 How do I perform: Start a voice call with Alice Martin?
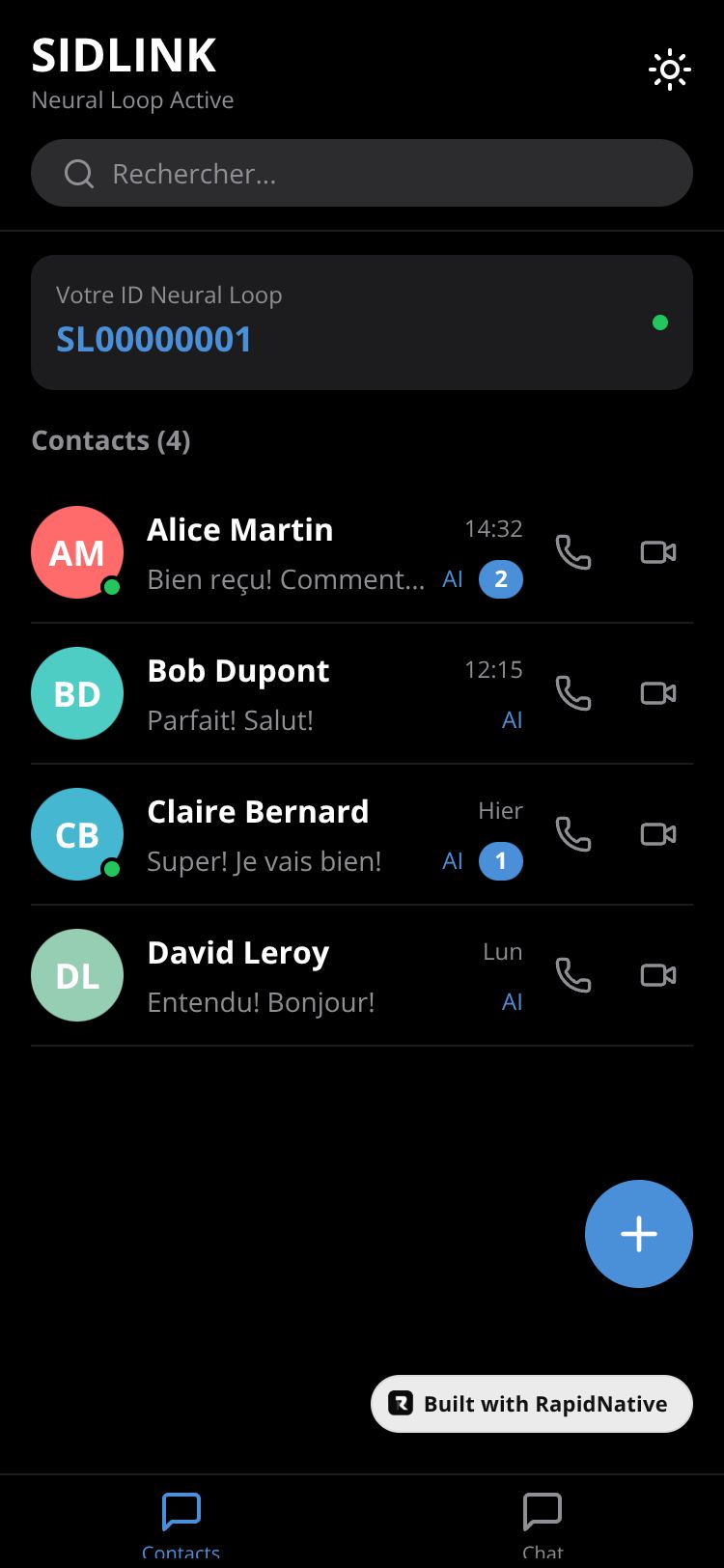[x=573, y=552]
